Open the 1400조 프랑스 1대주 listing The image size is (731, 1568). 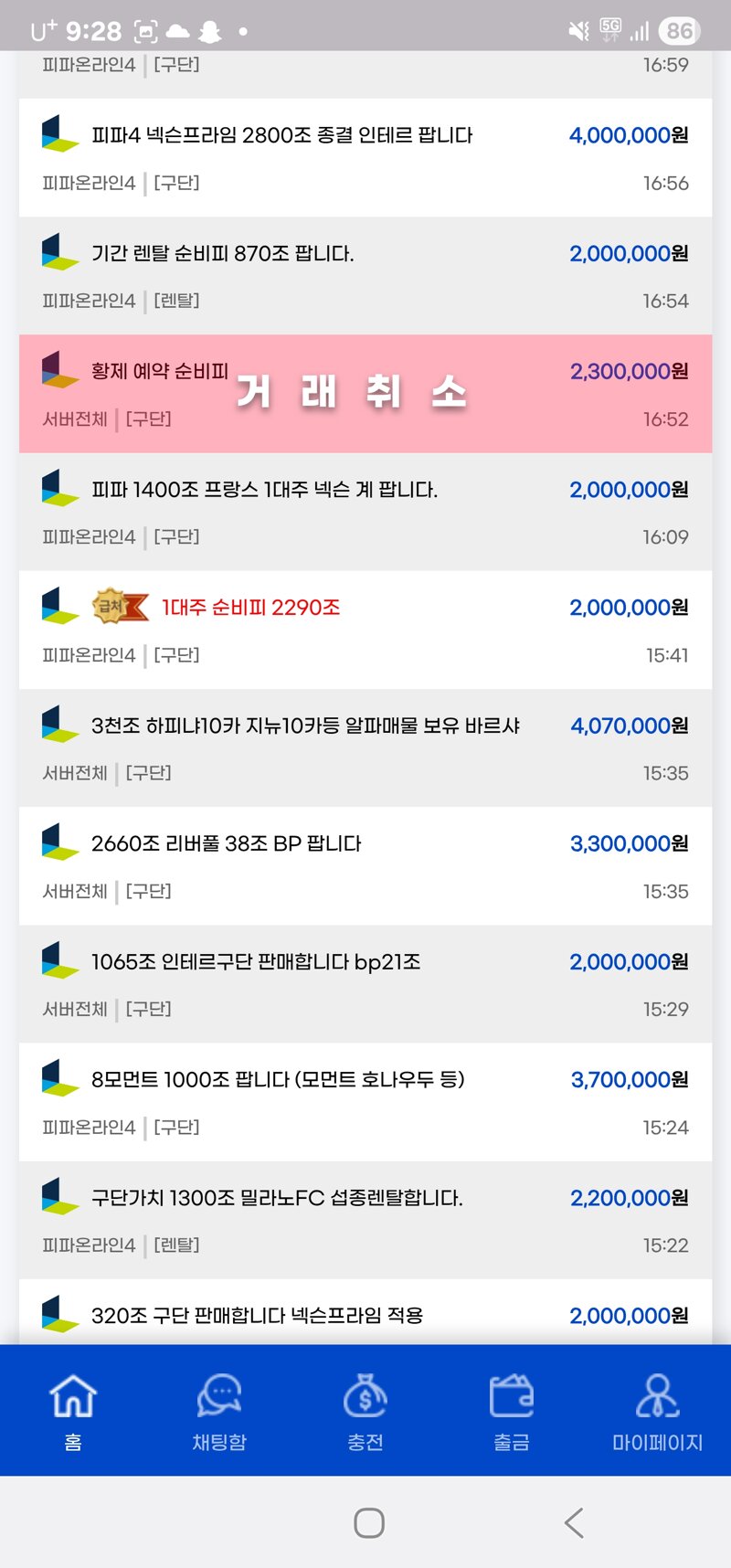(x=365, y=512)
